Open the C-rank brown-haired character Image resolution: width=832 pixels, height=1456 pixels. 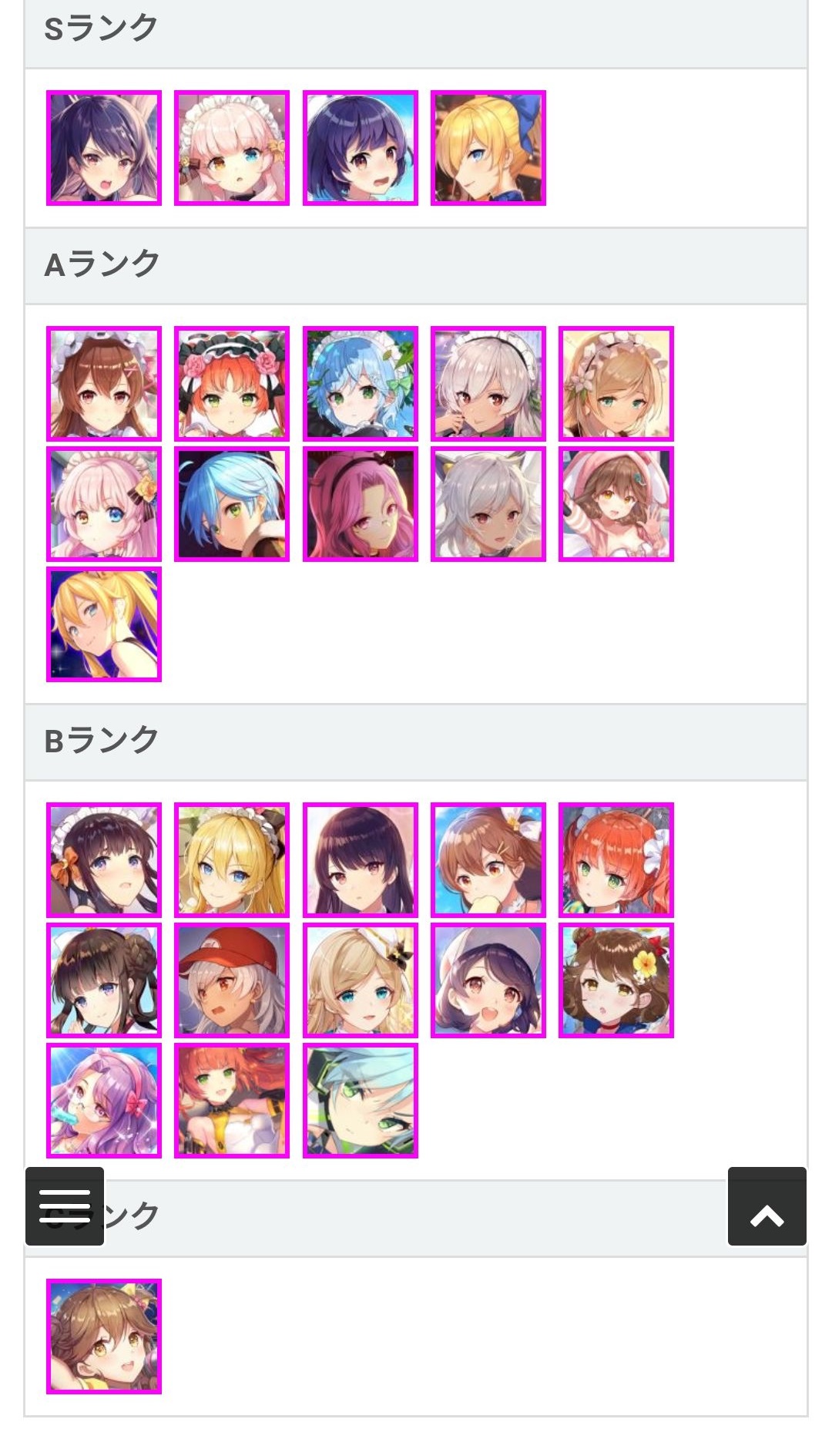coord(104,1337)
